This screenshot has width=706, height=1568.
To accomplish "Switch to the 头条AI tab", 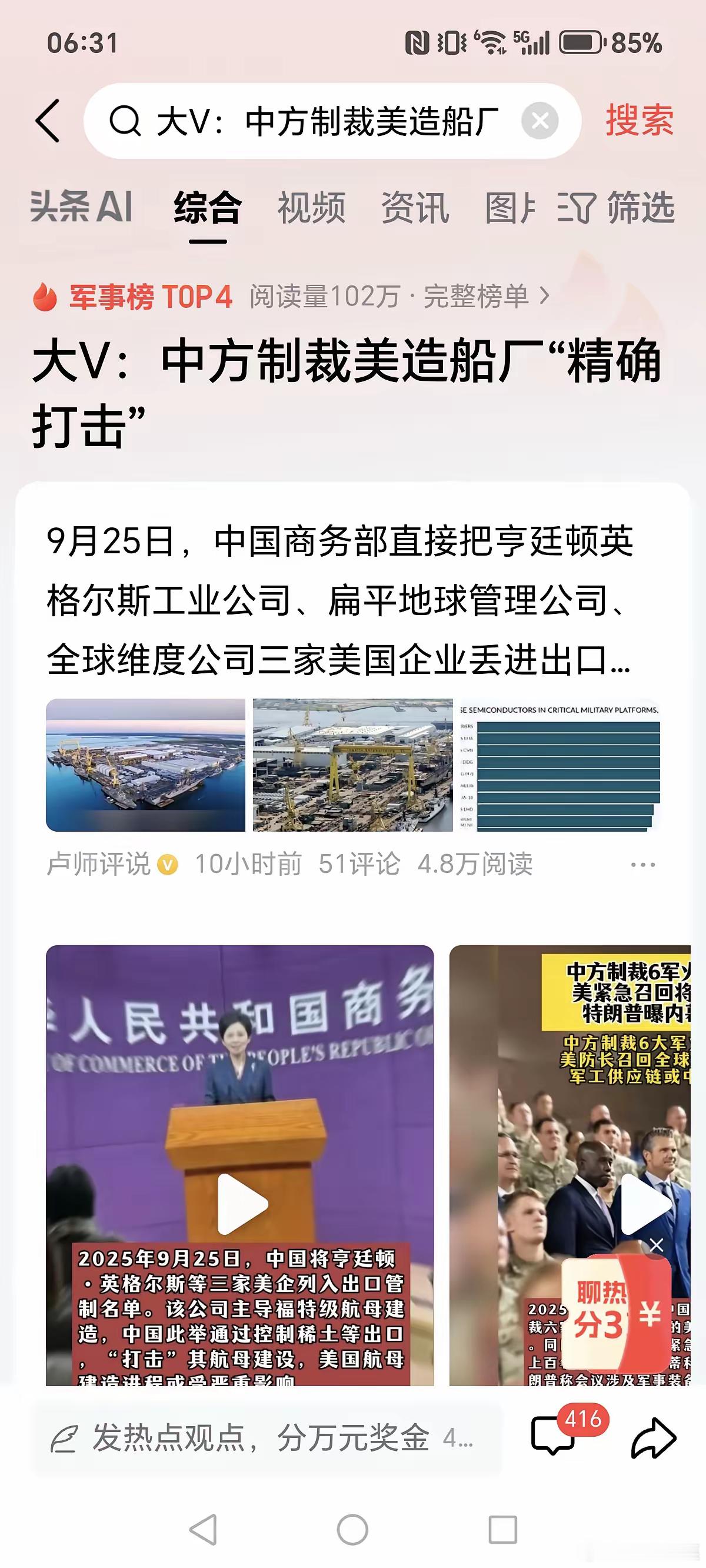I will click(x=82, y=207).
